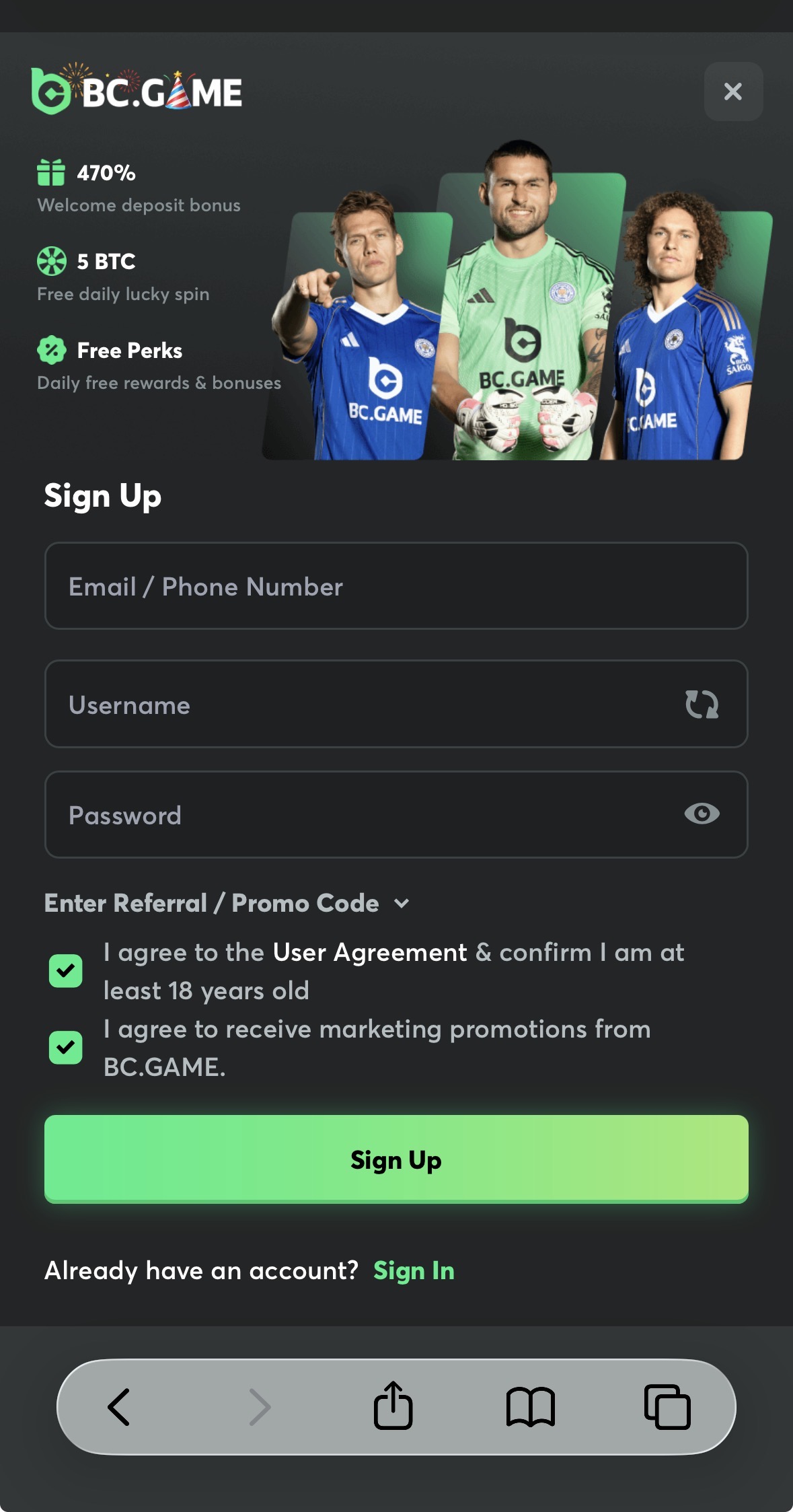This screenshot has height=1512, width=793.
Task: Open the share sheet icon in the toolbar
Action: point(393,1406)
